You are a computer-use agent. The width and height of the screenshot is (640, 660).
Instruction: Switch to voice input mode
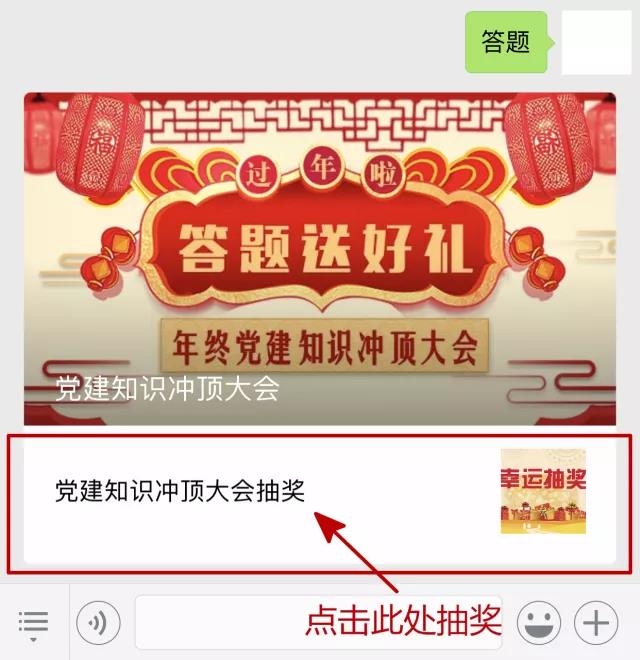coord(98,624)
